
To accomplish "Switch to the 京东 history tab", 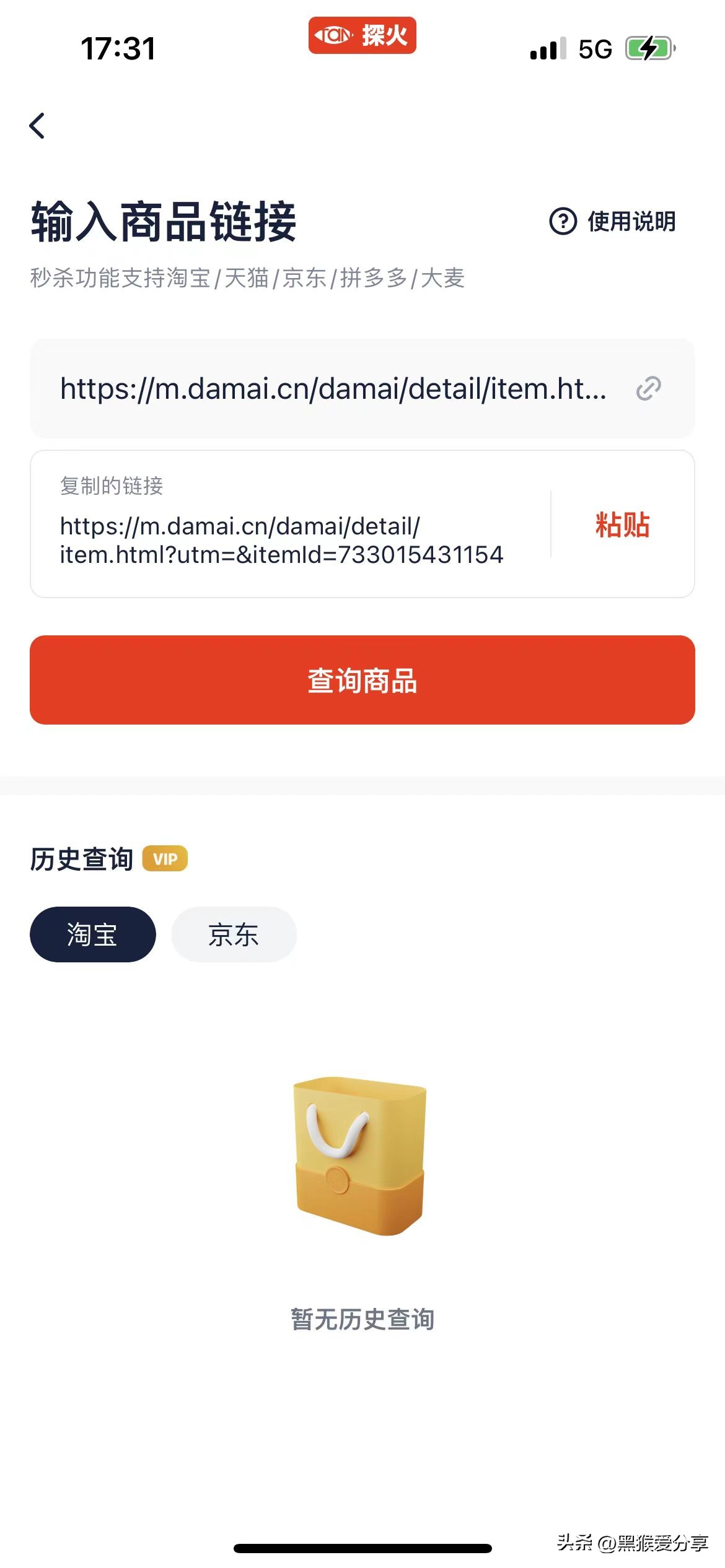I will [x=233, y=935].
